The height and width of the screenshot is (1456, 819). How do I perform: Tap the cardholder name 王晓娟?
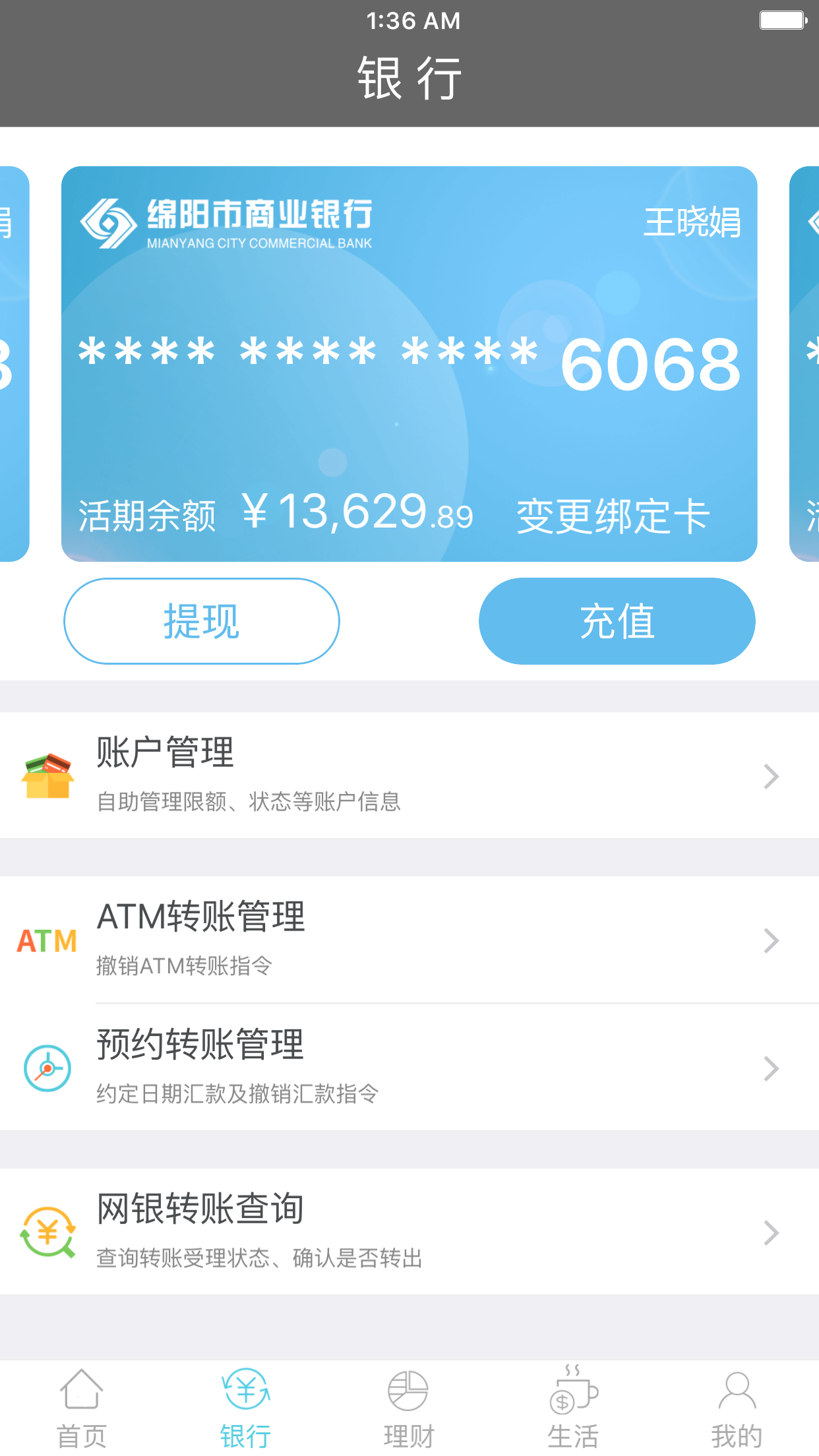tap(694, 222)
